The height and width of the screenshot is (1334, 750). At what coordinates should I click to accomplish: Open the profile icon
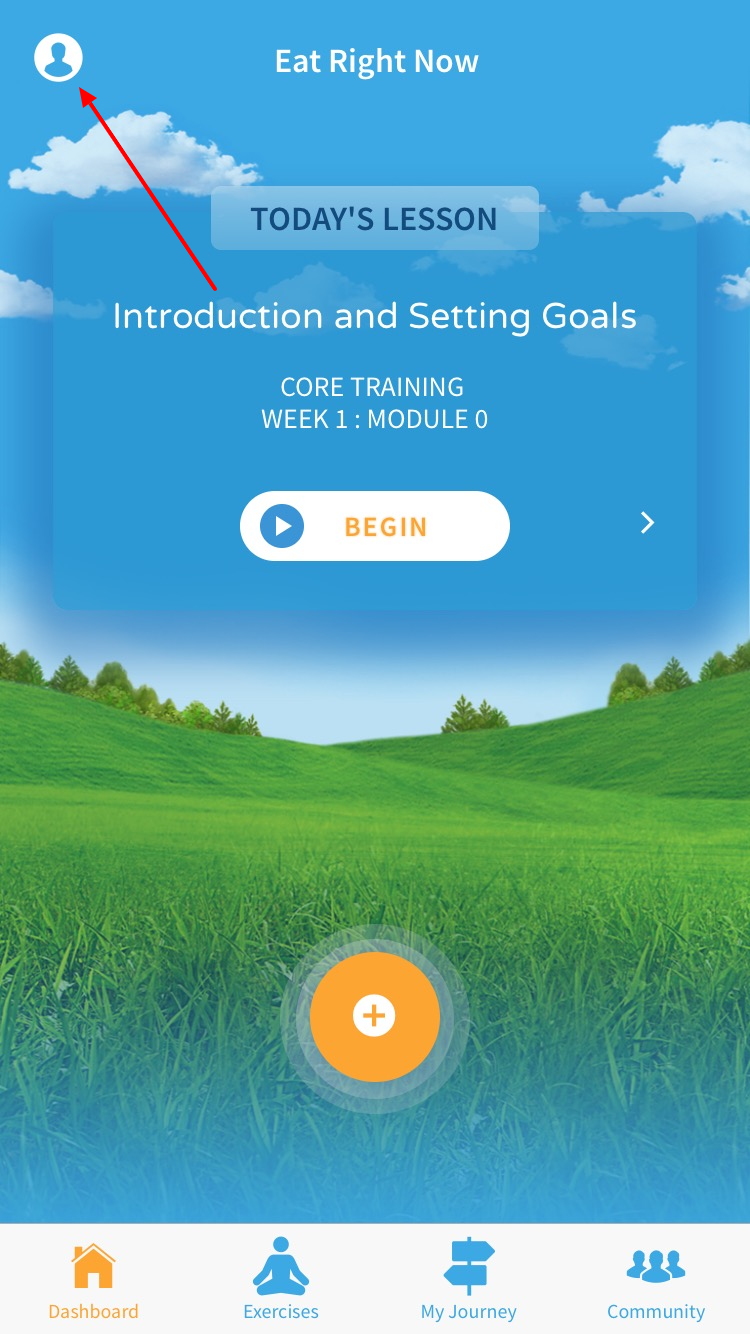pos(58,58)
